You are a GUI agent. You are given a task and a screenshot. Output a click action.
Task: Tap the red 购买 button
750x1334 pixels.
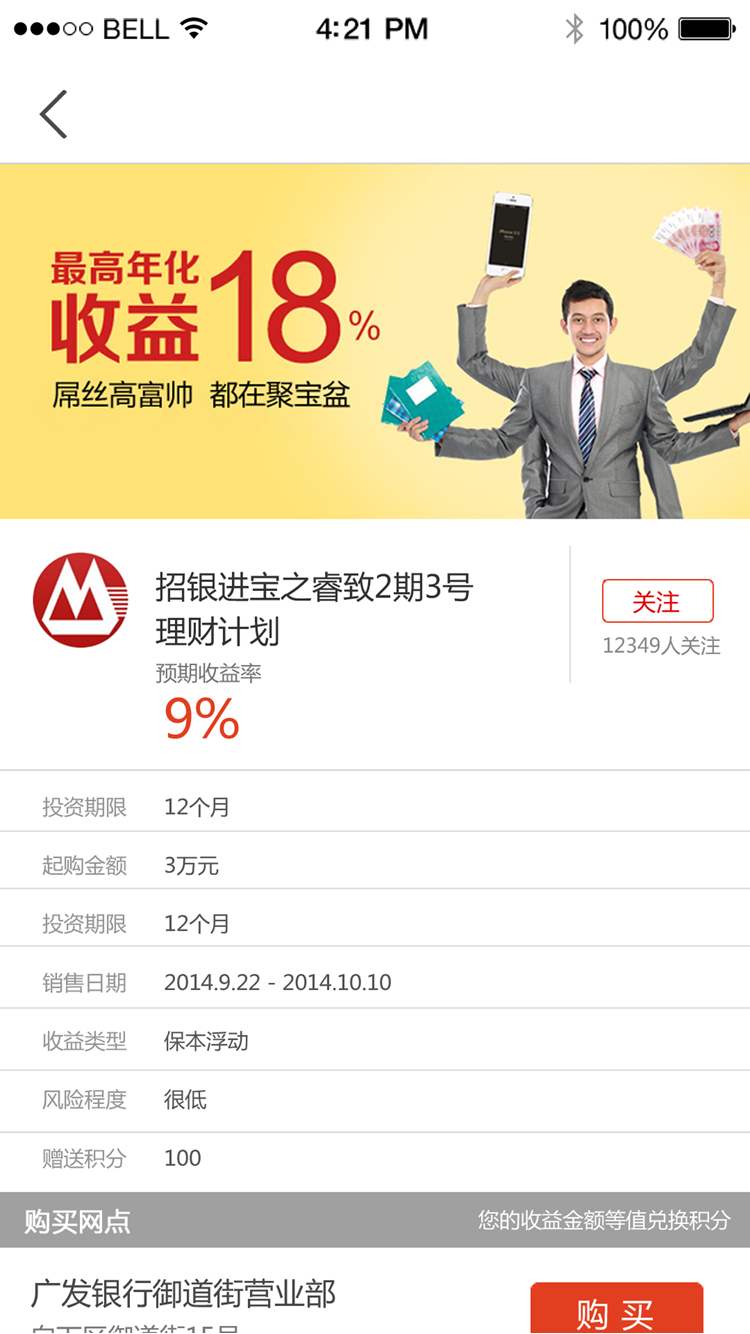[x=616, y=1311]
